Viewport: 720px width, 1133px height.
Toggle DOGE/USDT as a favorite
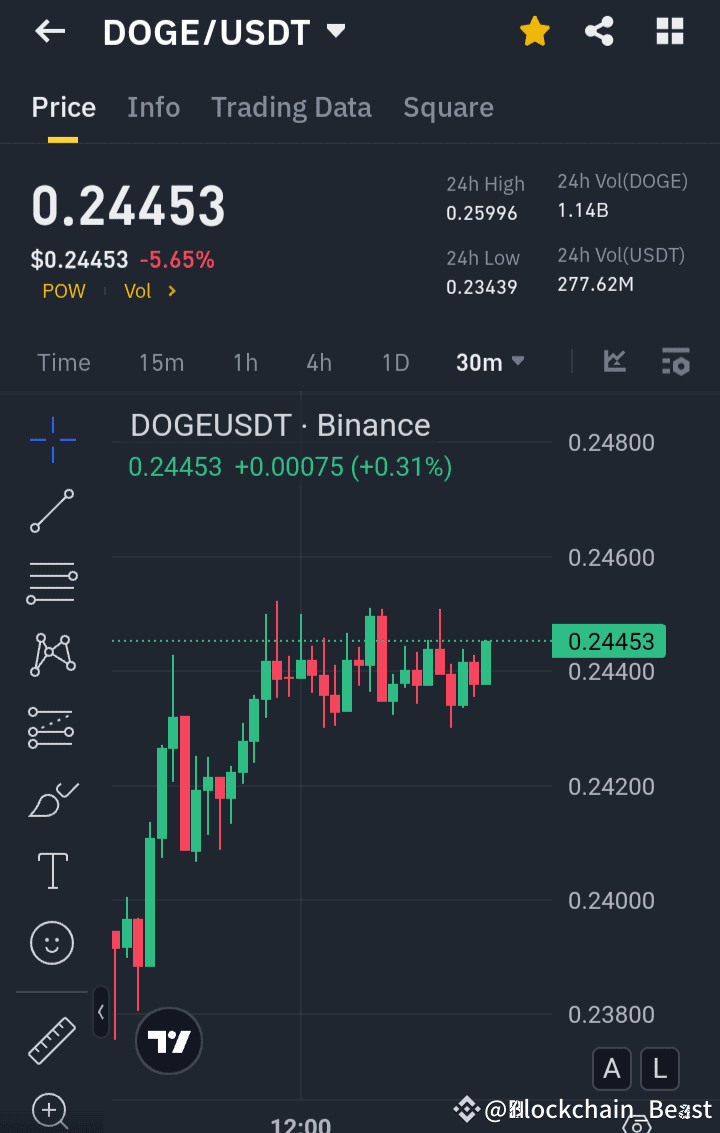point(535,31)
